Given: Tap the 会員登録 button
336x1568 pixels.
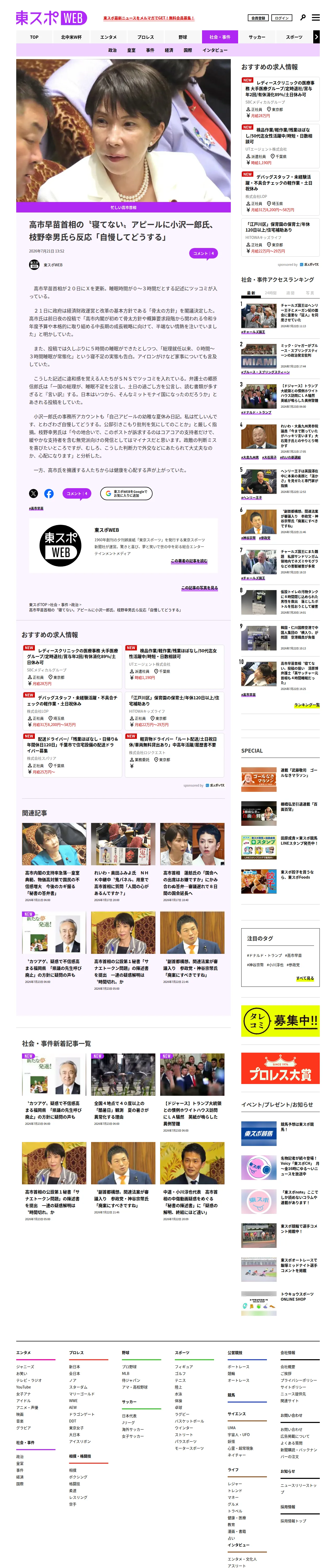Looking at the screenshot, I should tap(258, 18).
